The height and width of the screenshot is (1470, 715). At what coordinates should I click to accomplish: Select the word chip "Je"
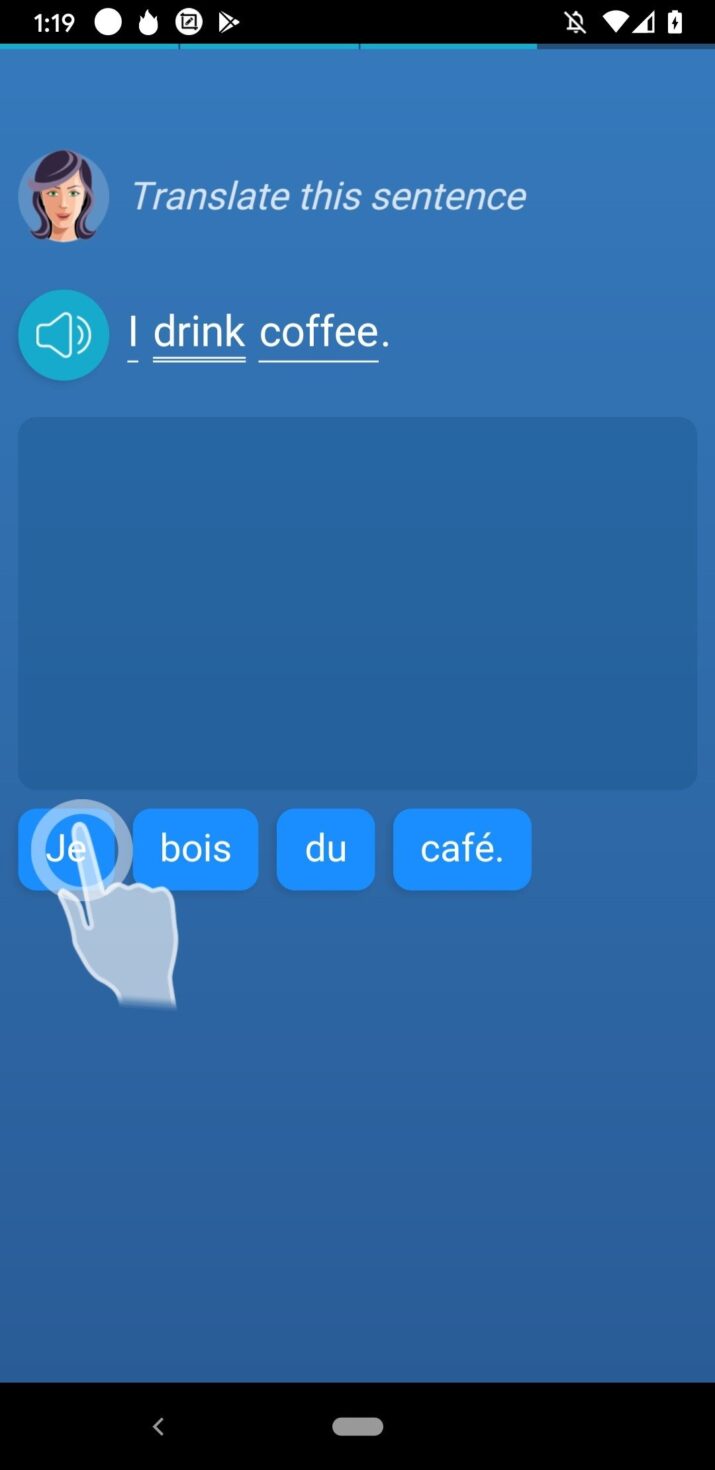[x=64, y=849]
